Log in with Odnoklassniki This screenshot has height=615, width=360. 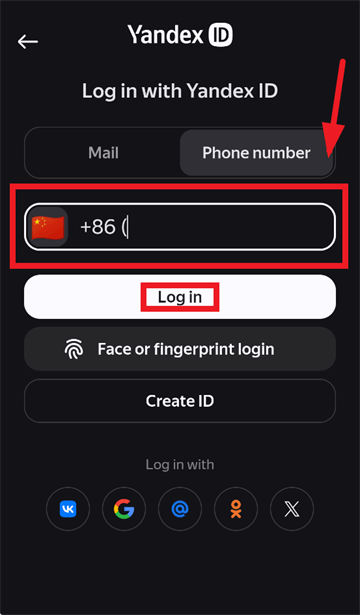pos(236,509)
